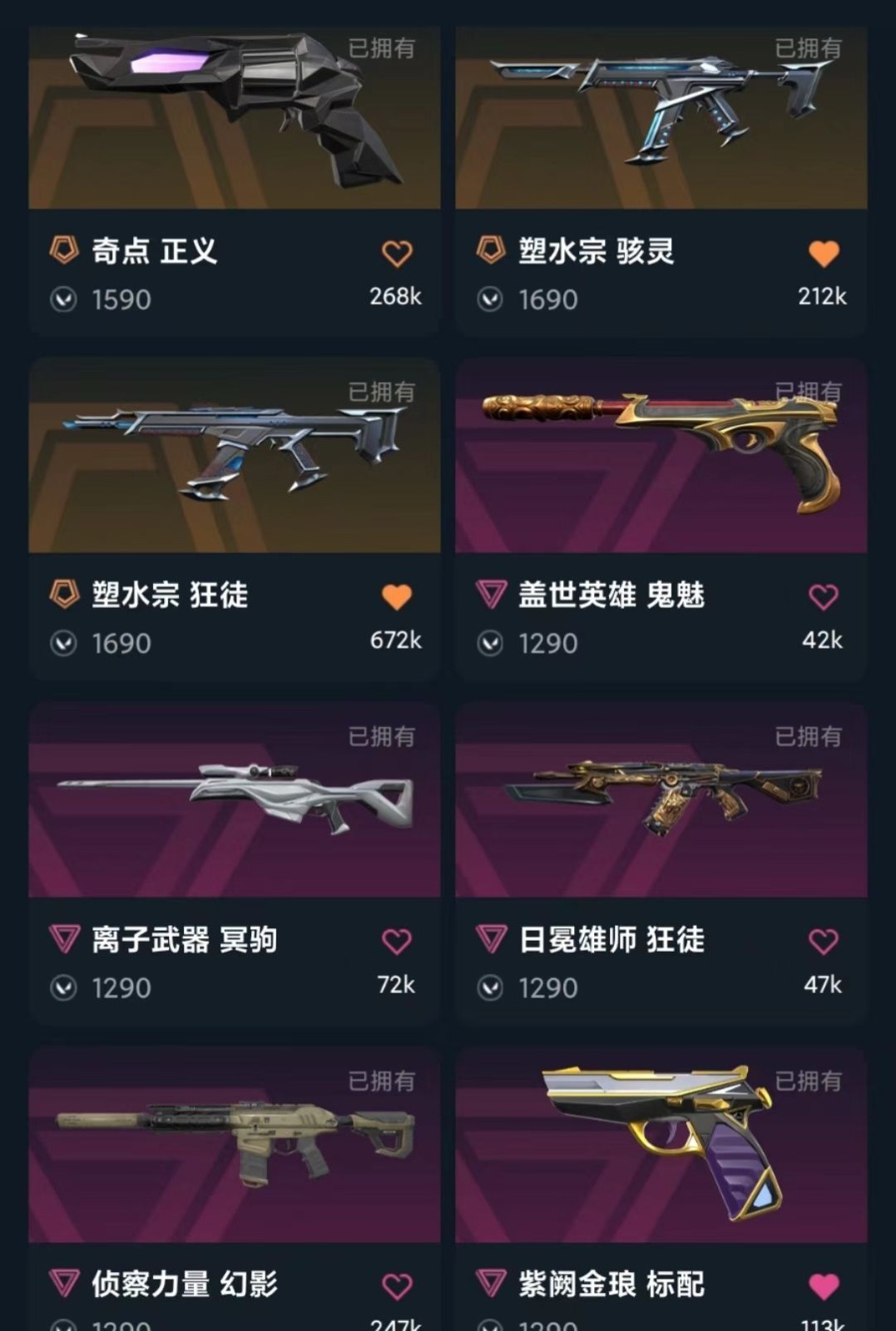Unlike the 塑水宗 骇灵 skin
896x1331 pixels.
(824, 253)
